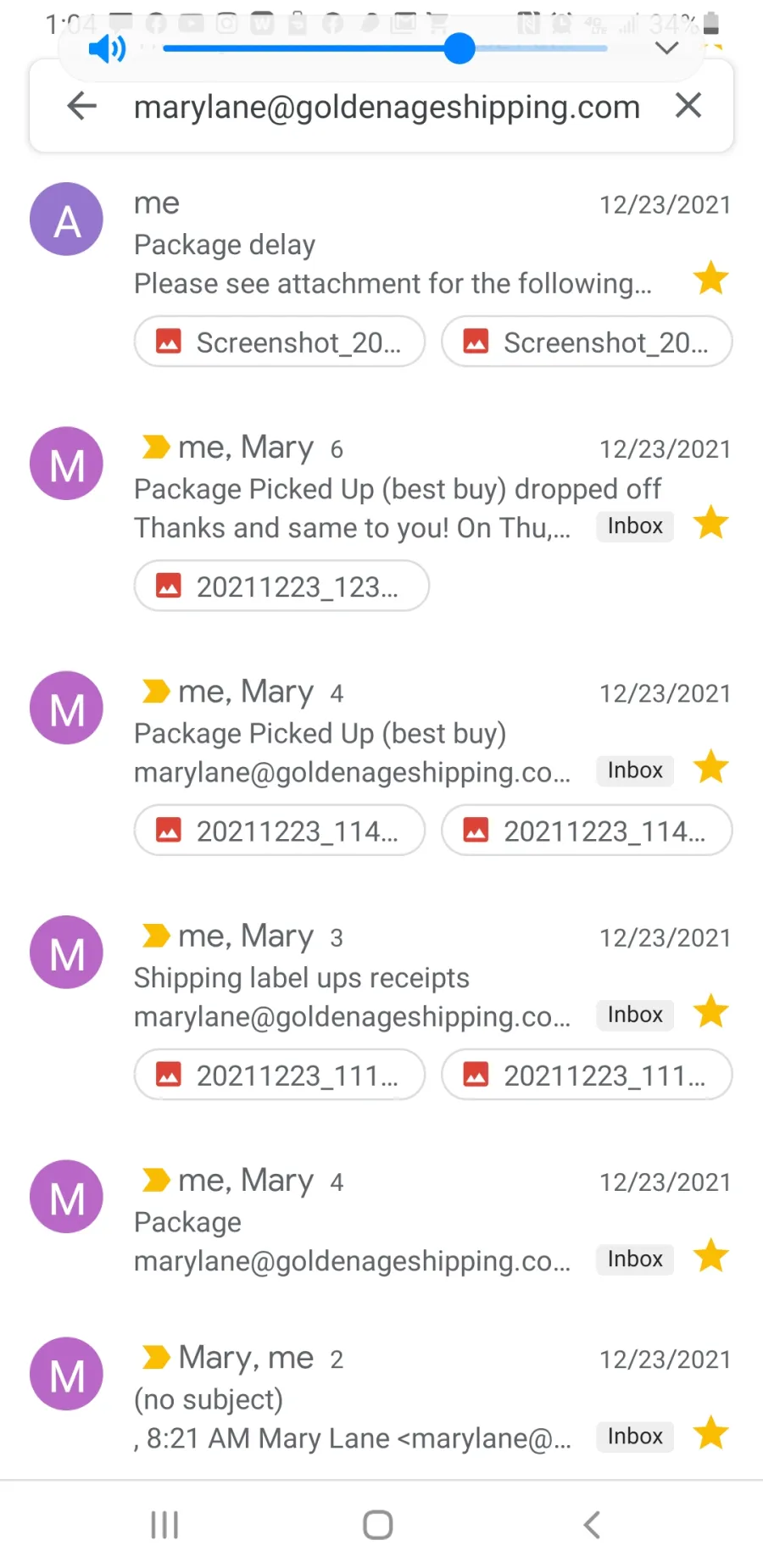Edit the marylane@goldenageshipping.com search field
The image size is (763, 1568).
(387, 107)
